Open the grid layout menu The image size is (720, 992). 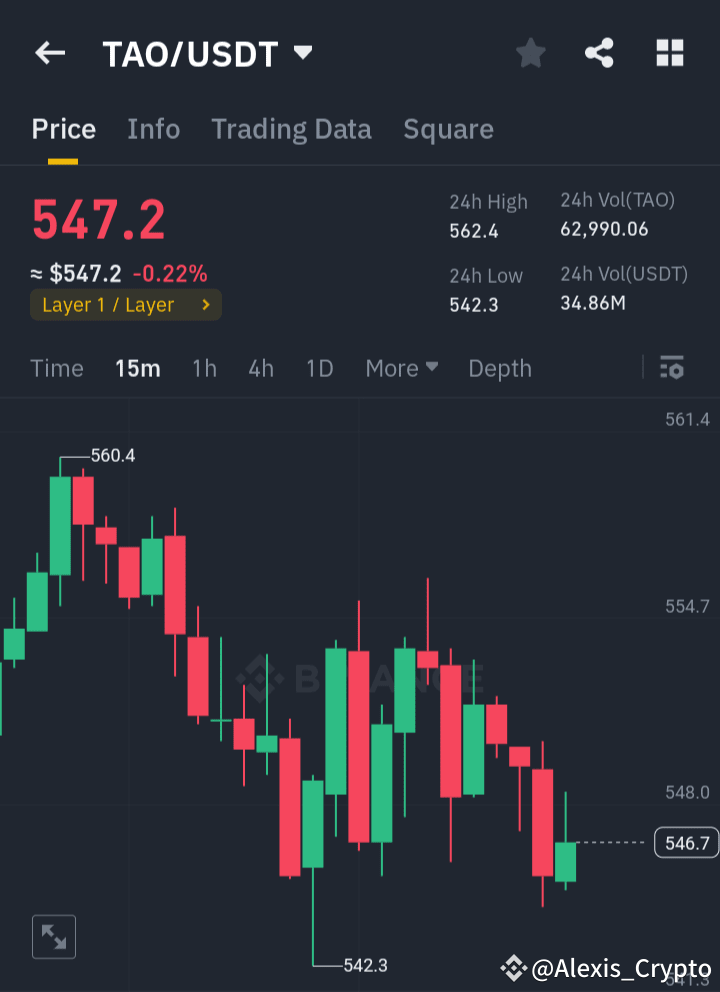click(668, 53)
